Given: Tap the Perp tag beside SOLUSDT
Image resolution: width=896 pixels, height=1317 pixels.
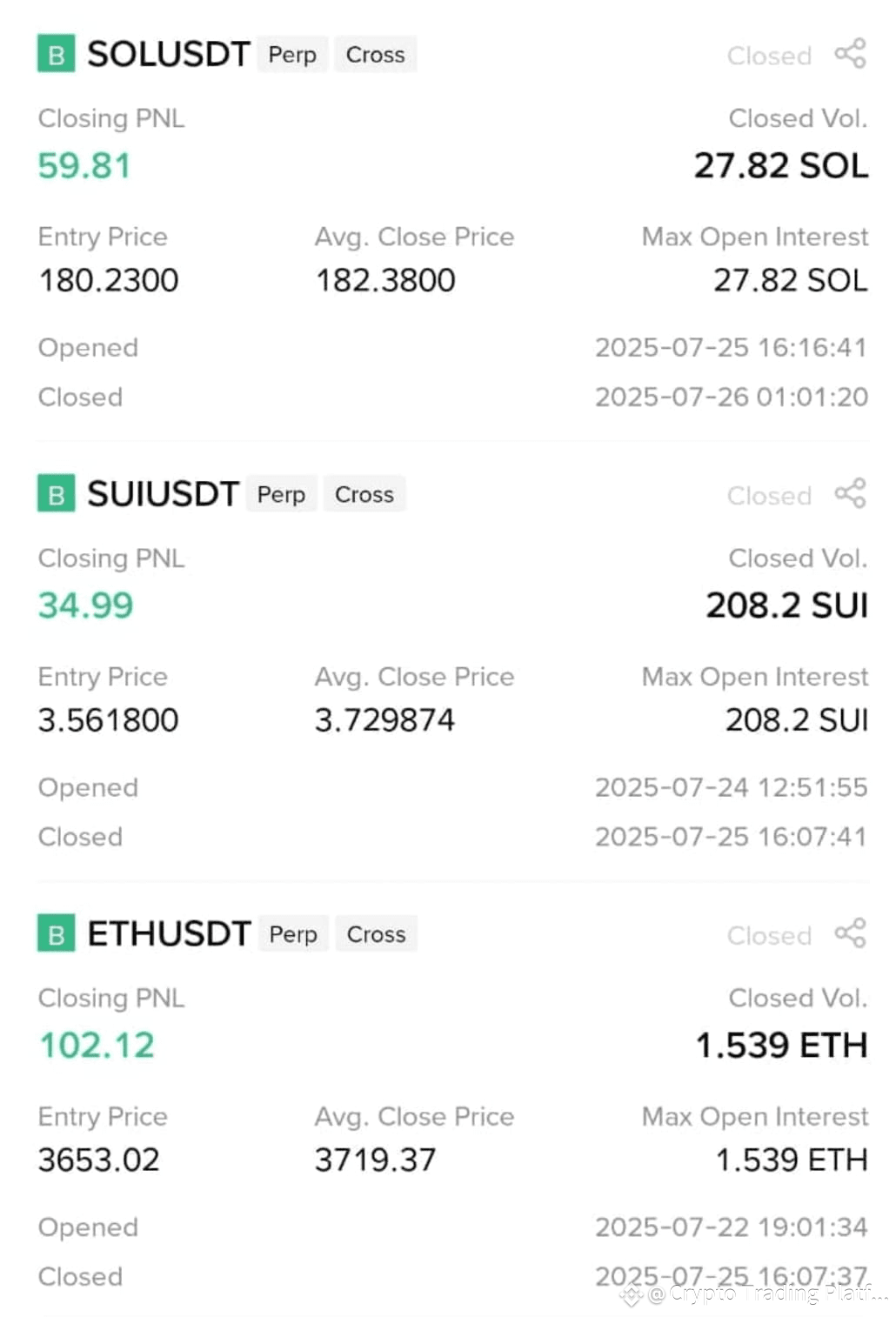Looking at the screenshot, I should (292, 54).
